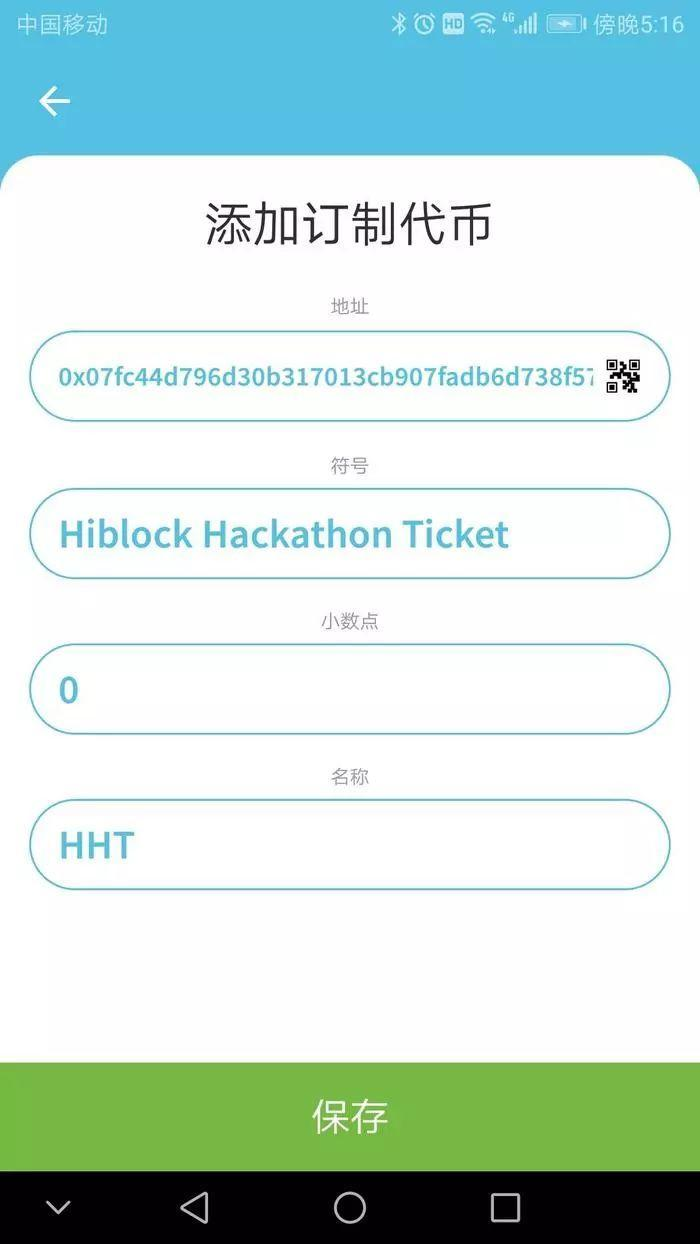Open recent apps from the navigation bar

(x=505, y=1207)
